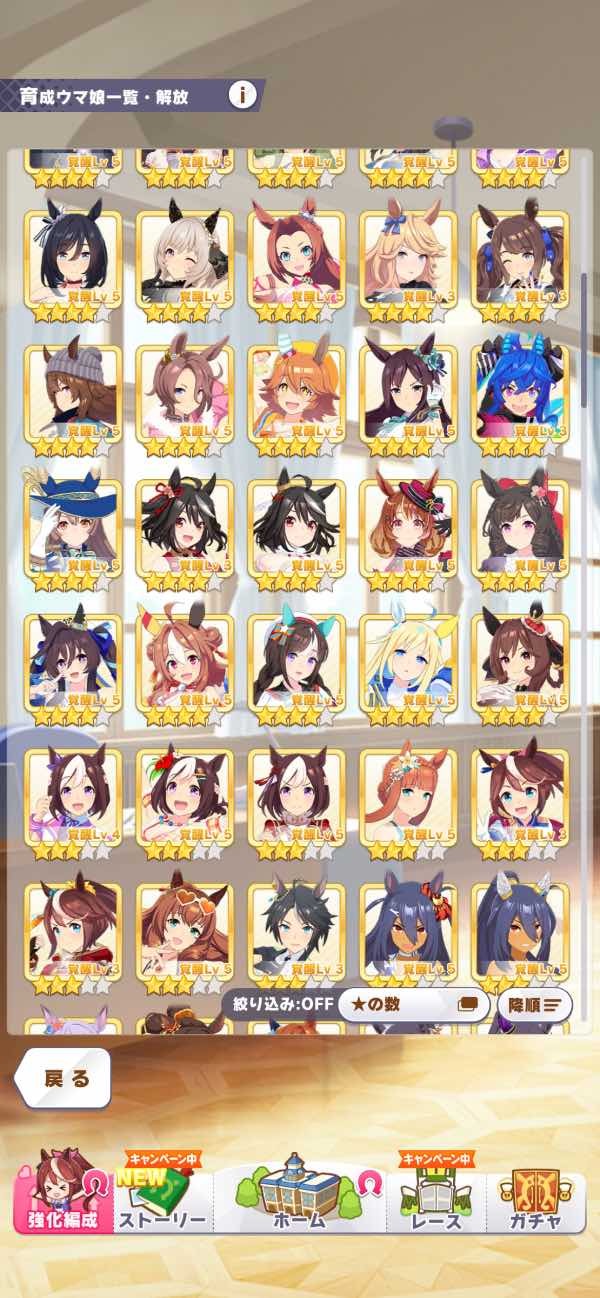
Task: Select the blue-haired character with twin tails
Action: coord(520,392)
